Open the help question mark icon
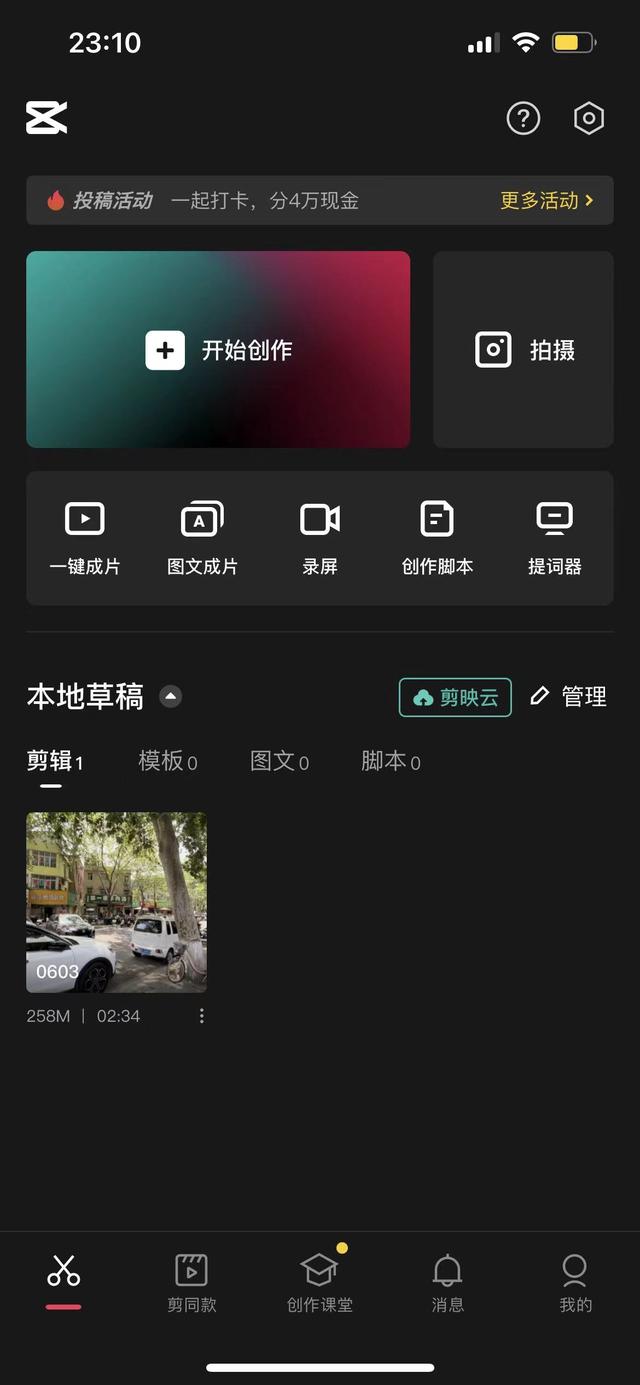Screen dimensions: 640x1385 (523, 119)
